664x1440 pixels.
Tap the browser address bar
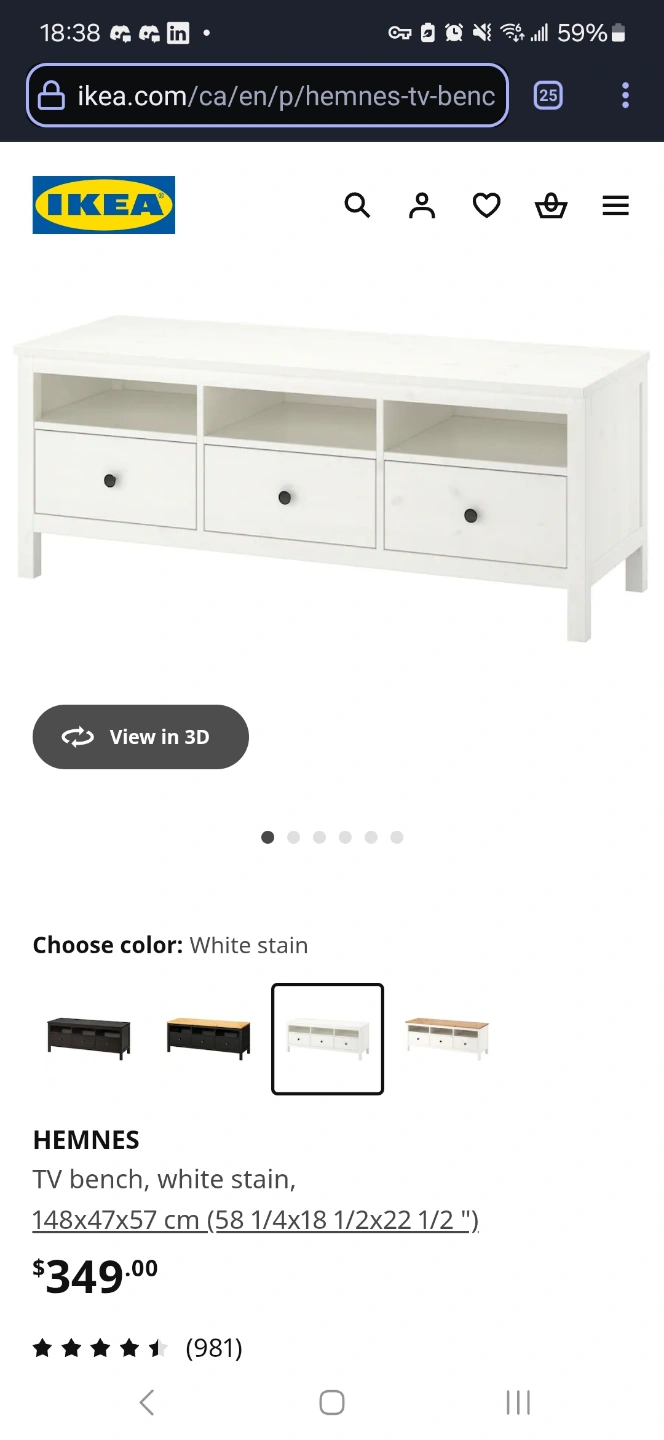click(267, 96)
